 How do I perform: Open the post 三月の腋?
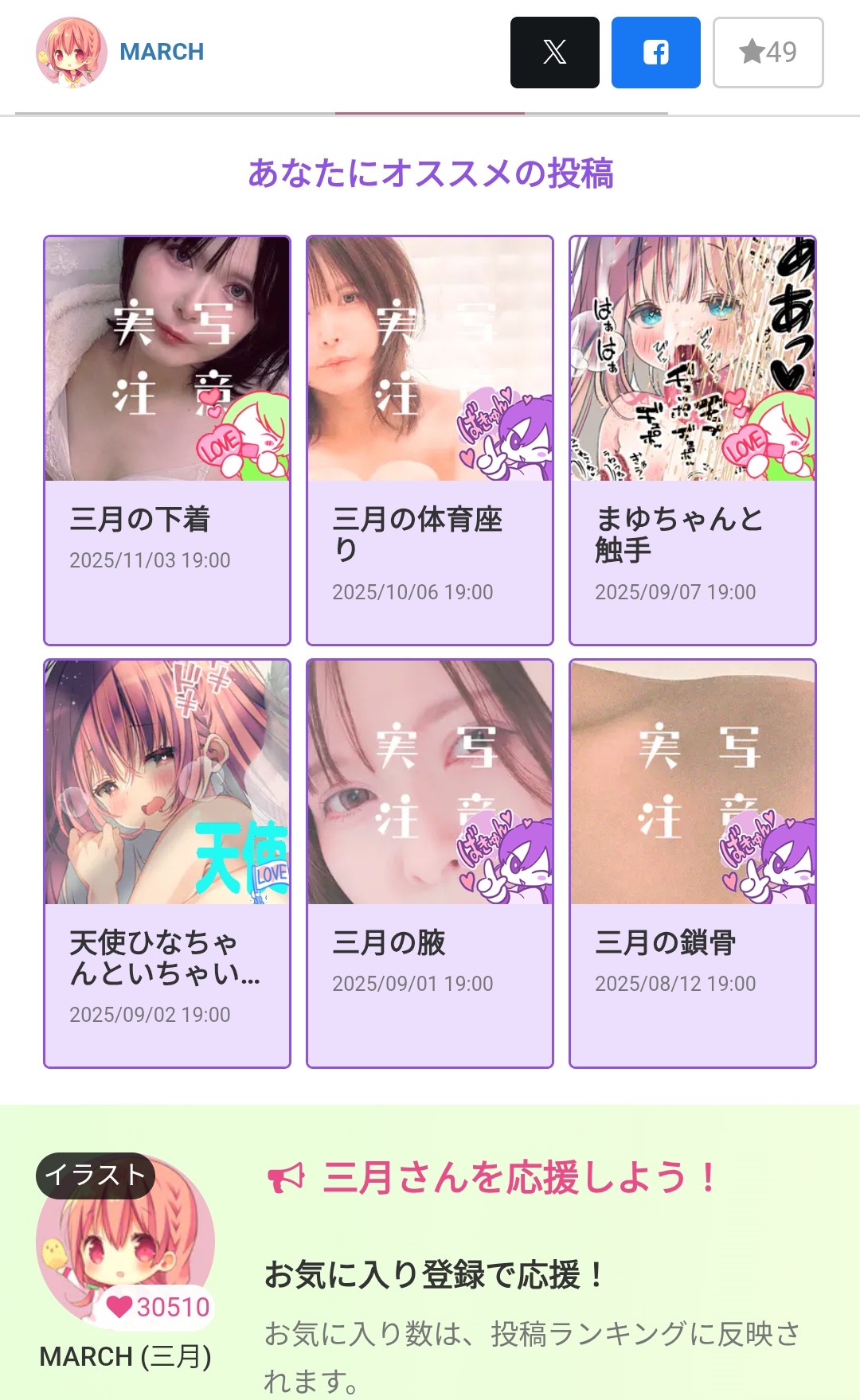[430, 863]
